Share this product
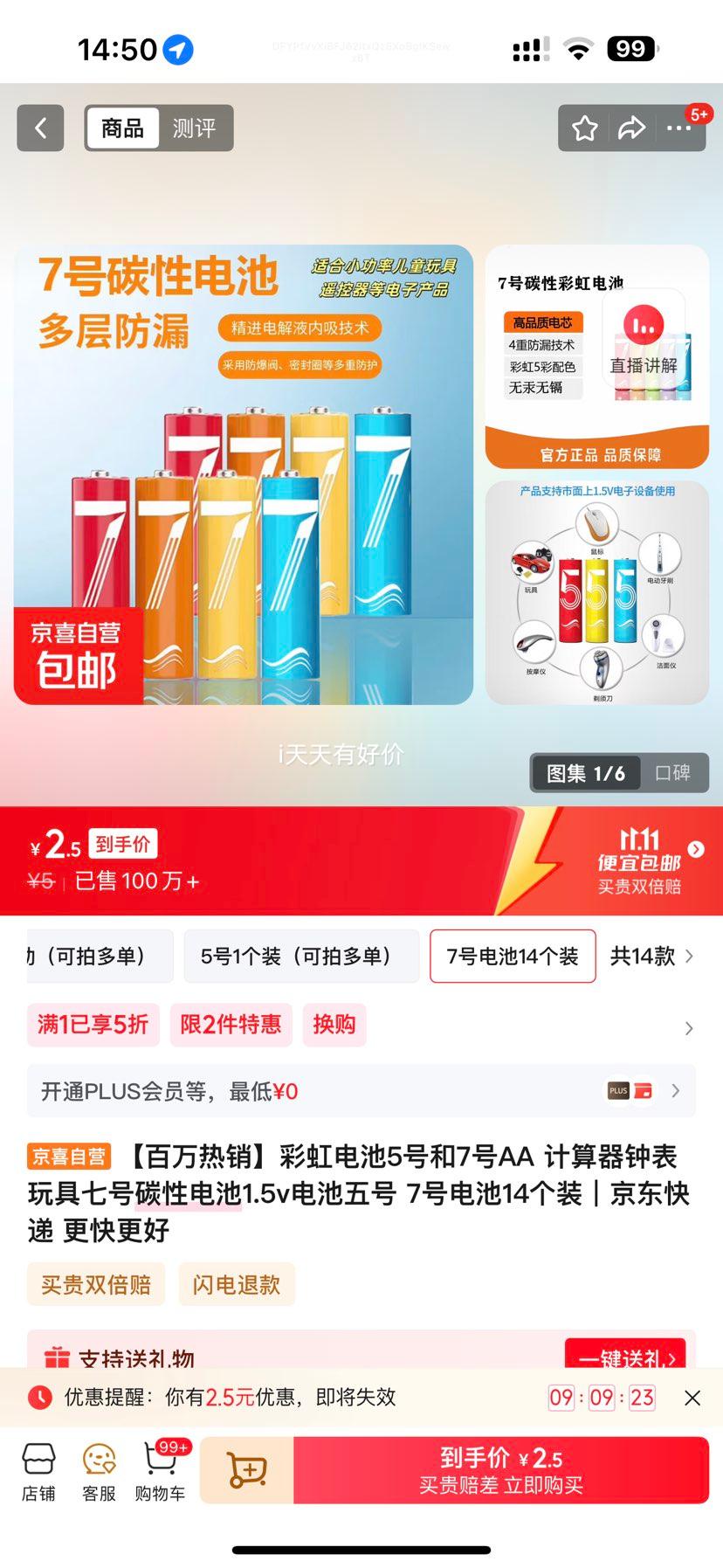The image size is (723, 1568). coord(631,129)
